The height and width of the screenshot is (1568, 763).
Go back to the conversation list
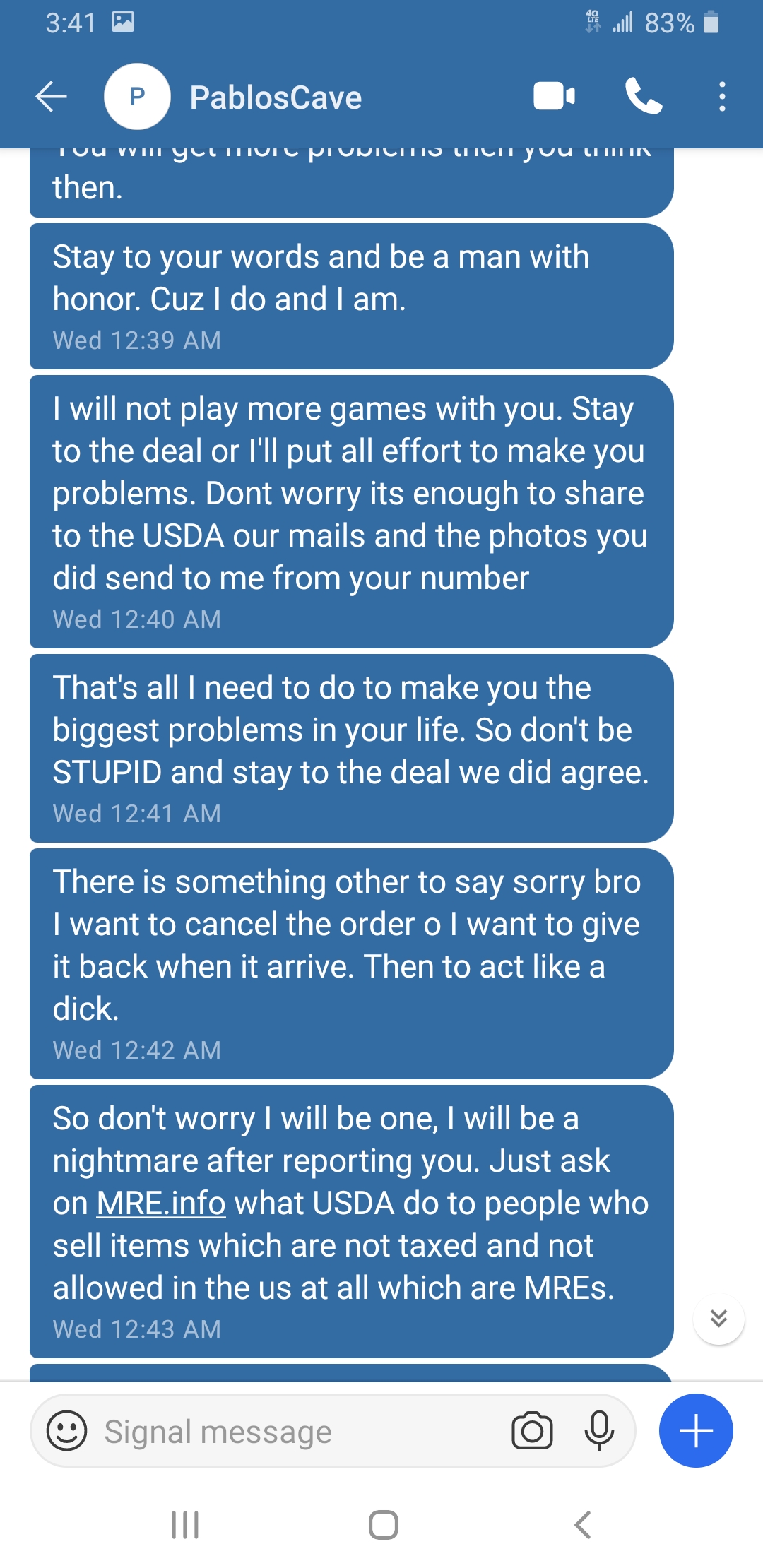(51, 97)
